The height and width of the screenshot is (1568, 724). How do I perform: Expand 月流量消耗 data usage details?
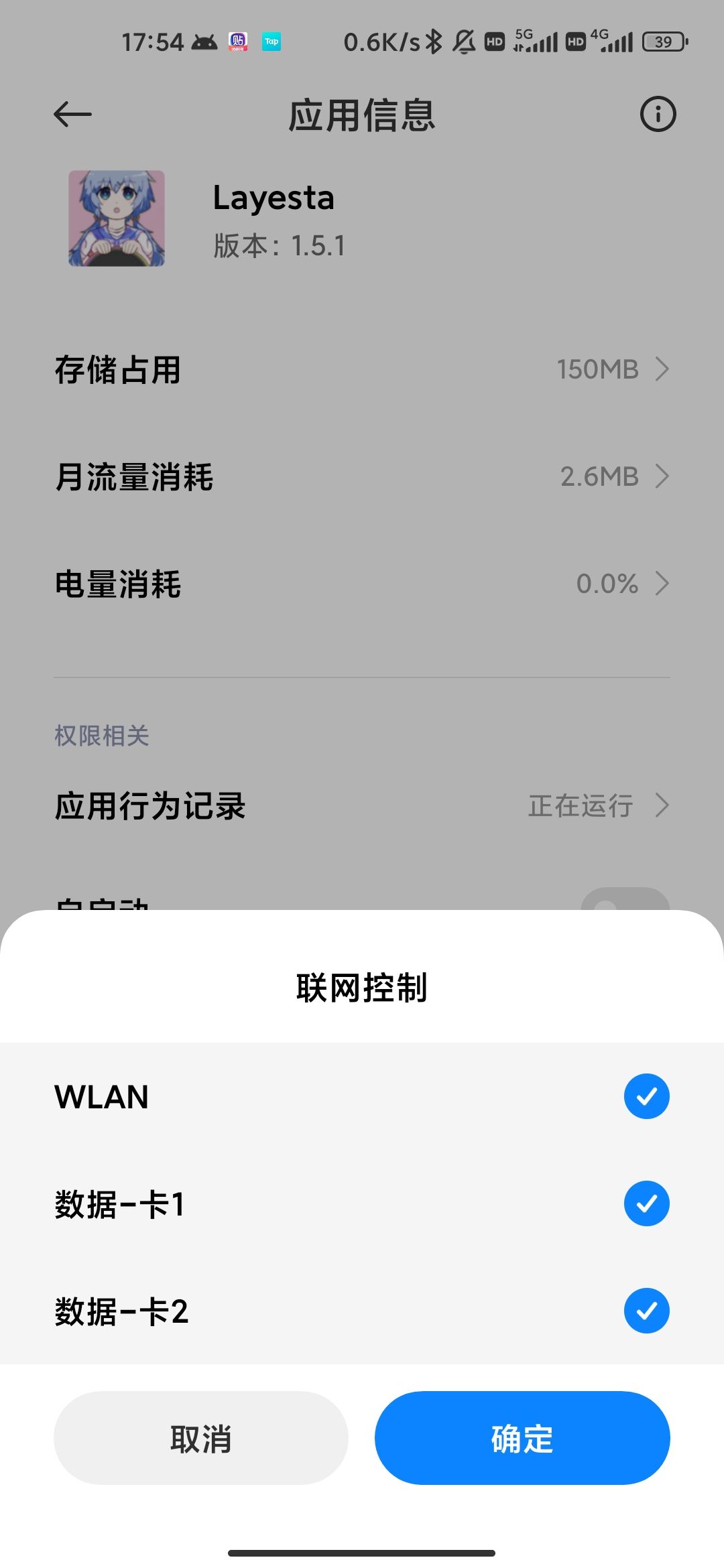[x=662, y=476]
